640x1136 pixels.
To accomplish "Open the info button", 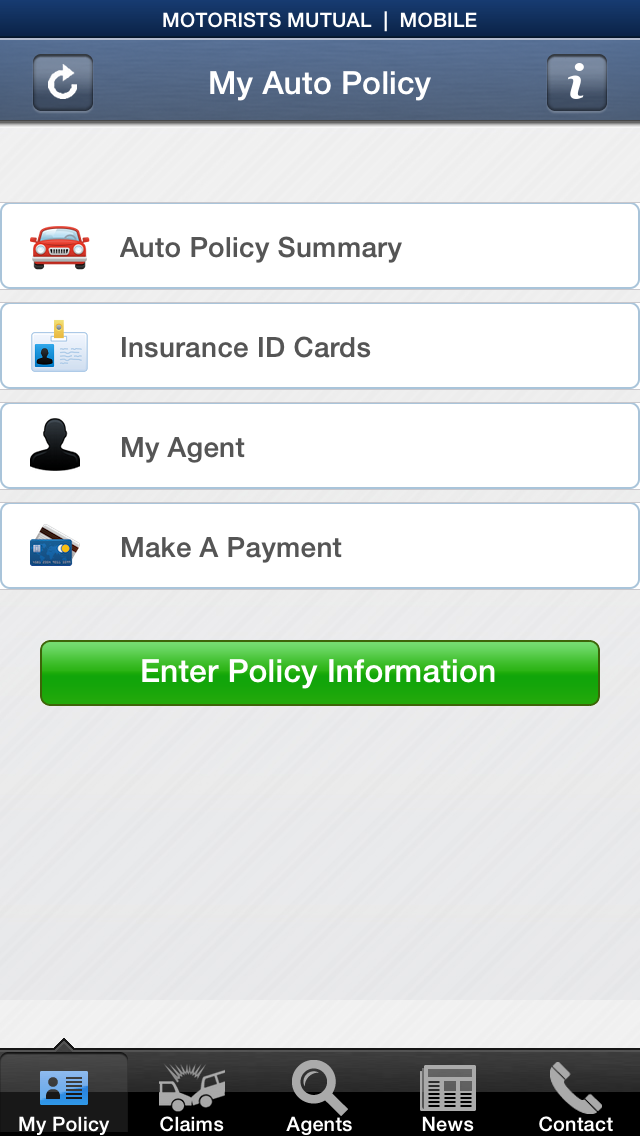I will 576,83.
